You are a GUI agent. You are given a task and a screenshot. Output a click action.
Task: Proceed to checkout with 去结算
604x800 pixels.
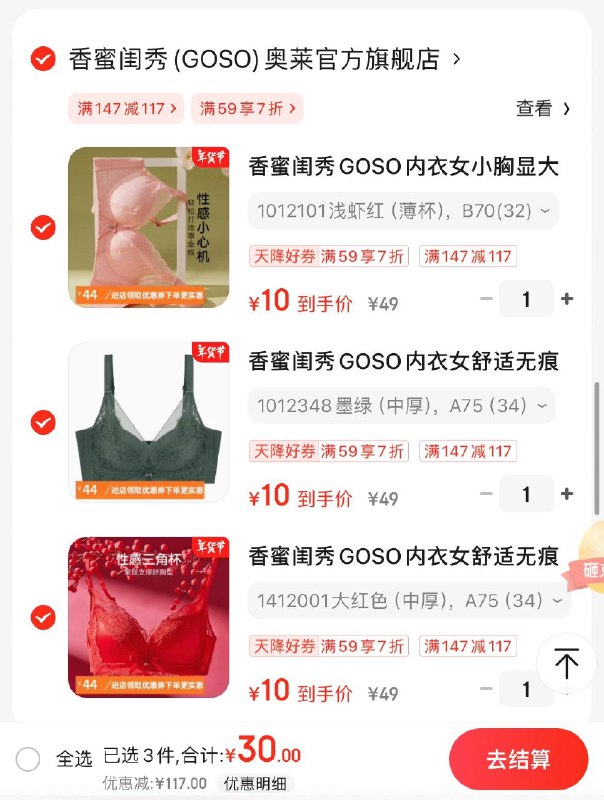(x=518, y=760)
